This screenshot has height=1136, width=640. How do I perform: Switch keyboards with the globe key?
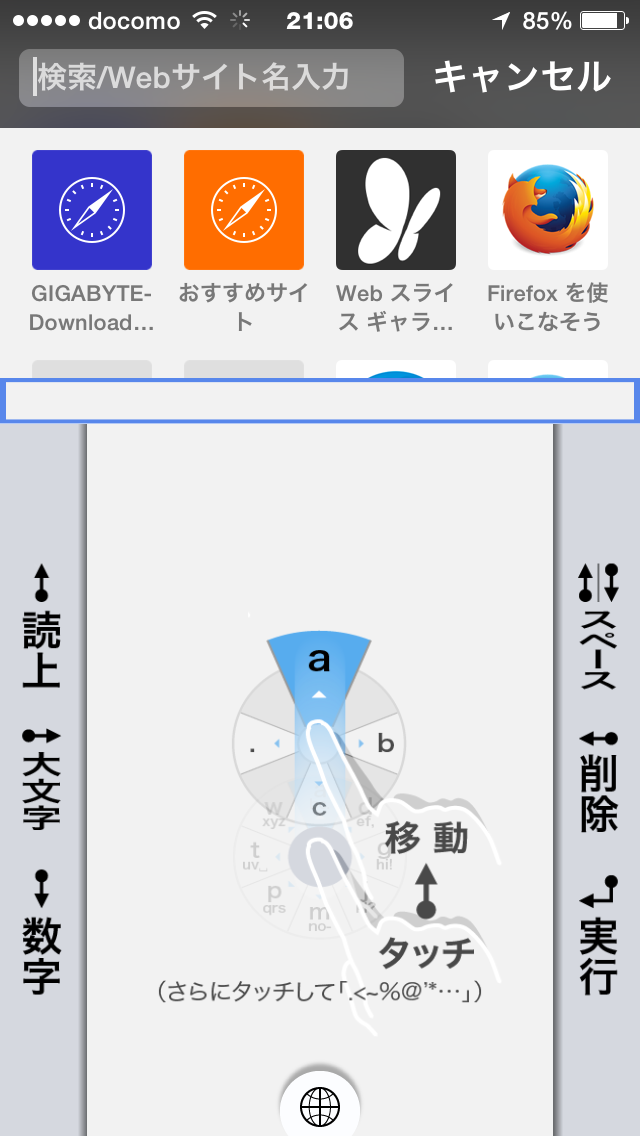click(x=320, y=1107)
